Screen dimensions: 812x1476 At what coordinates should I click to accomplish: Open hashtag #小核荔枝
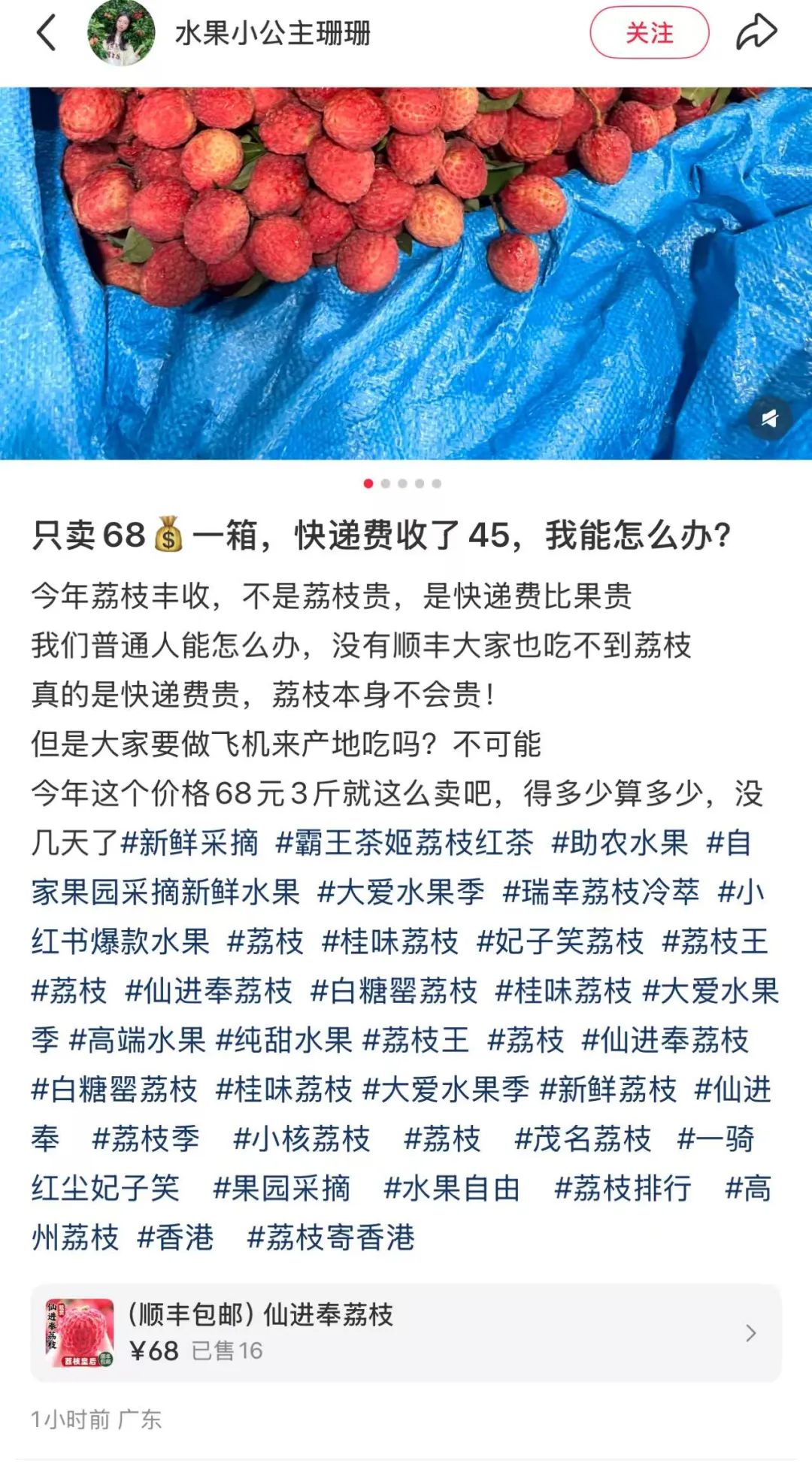click(301, 1138)
